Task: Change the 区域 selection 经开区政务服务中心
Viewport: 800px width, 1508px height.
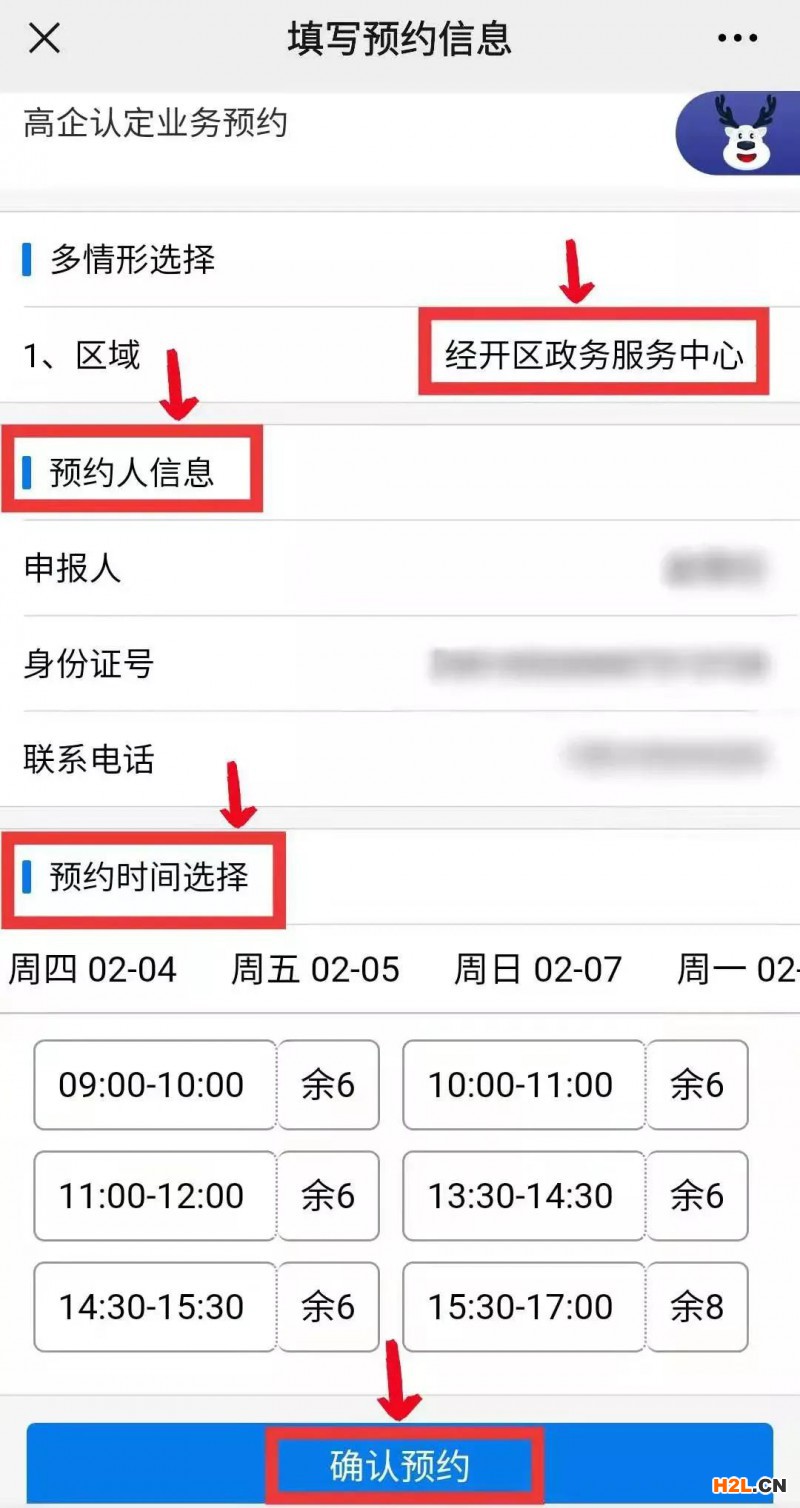Action: (x=594, y=355)
